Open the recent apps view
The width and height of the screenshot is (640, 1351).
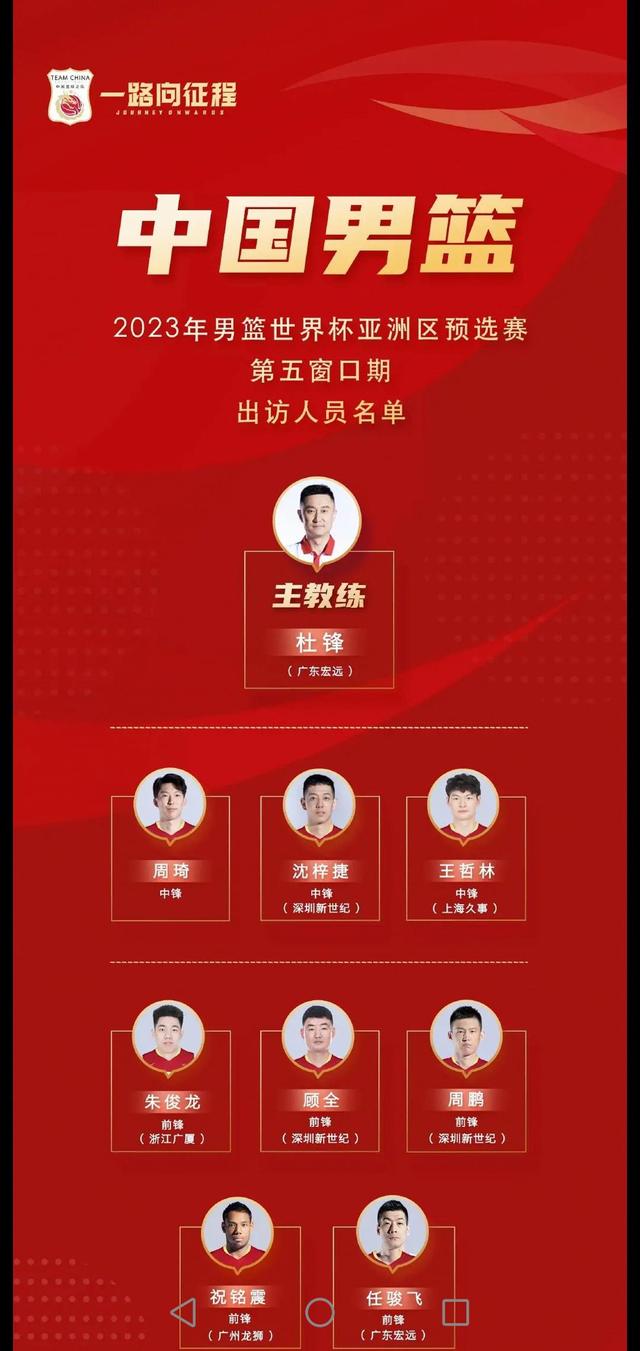(456, 1312)
